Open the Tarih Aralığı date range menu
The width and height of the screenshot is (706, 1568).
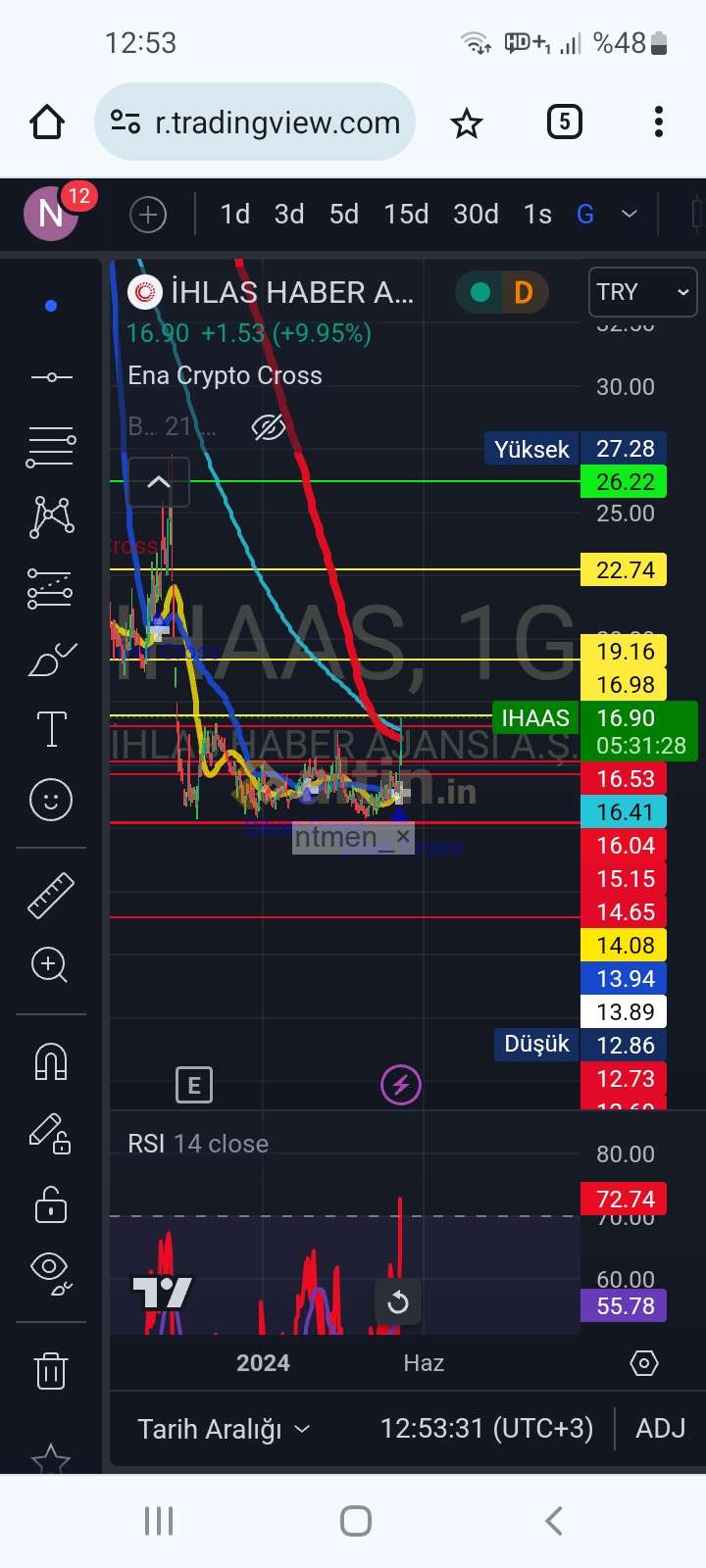pos(224,1429)
